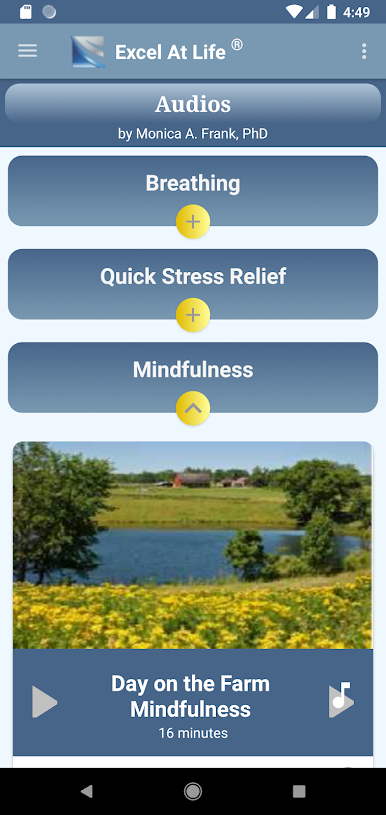
Task: Expand the Quick Stress Relief section
Action: (x=193, y=315)
